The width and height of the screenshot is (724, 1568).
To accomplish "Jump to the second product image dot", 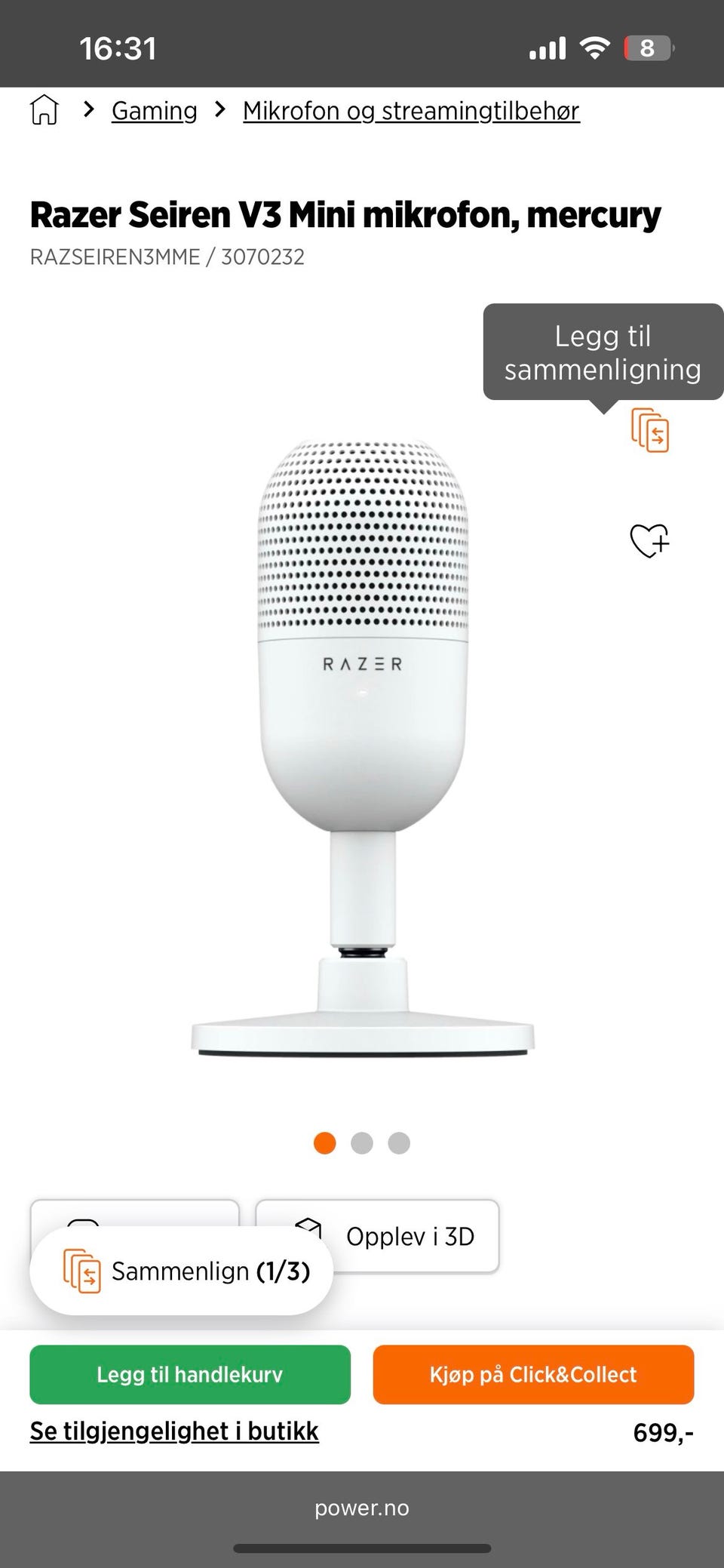I will coord(362,1143).
